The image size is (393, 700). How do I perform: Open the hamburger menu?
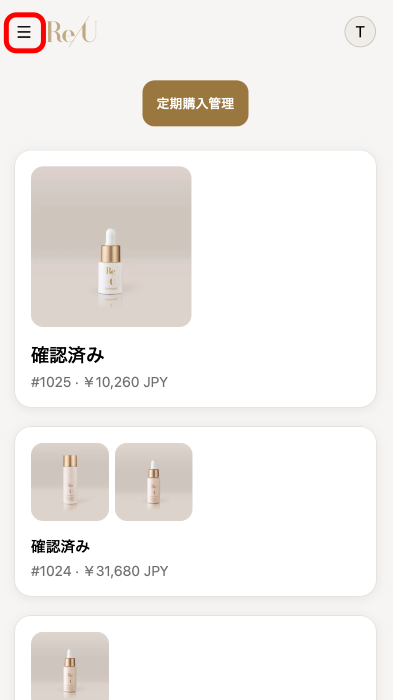[x=24, y=32]
